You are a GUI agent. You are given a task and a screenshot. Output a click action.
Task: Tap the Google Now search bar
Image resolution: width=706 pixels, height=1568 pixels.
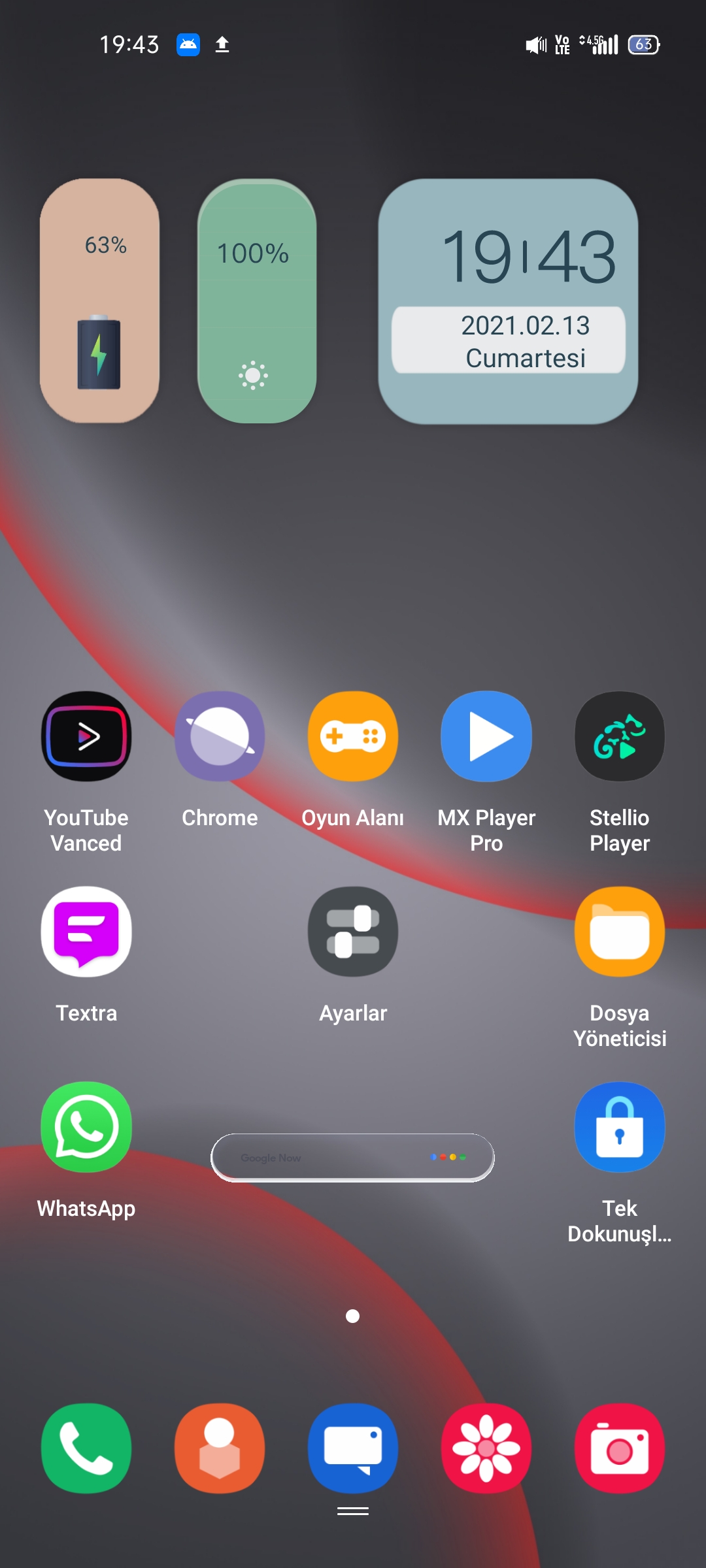tap(352, 1157)
